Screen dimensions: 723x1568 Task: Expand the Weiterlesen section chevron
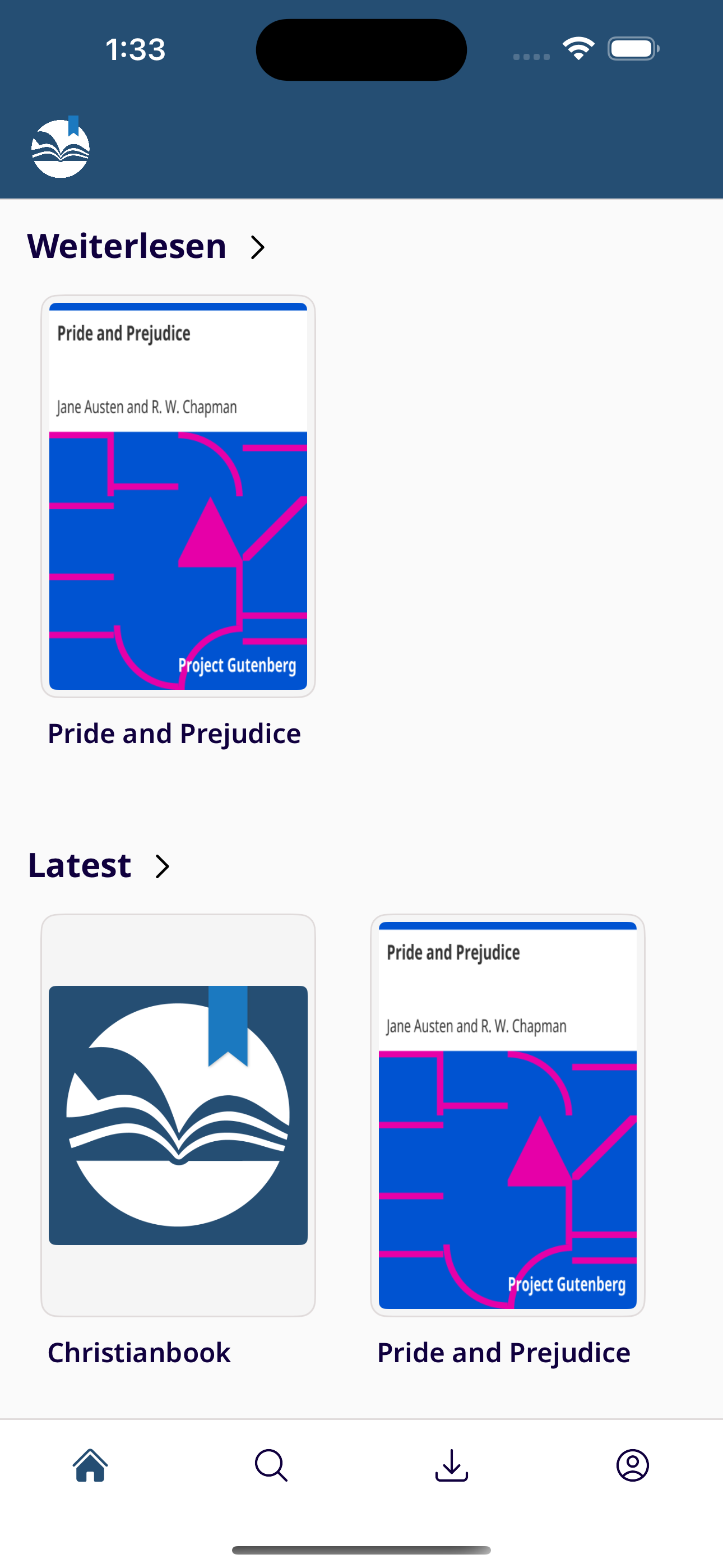[258, 248]
